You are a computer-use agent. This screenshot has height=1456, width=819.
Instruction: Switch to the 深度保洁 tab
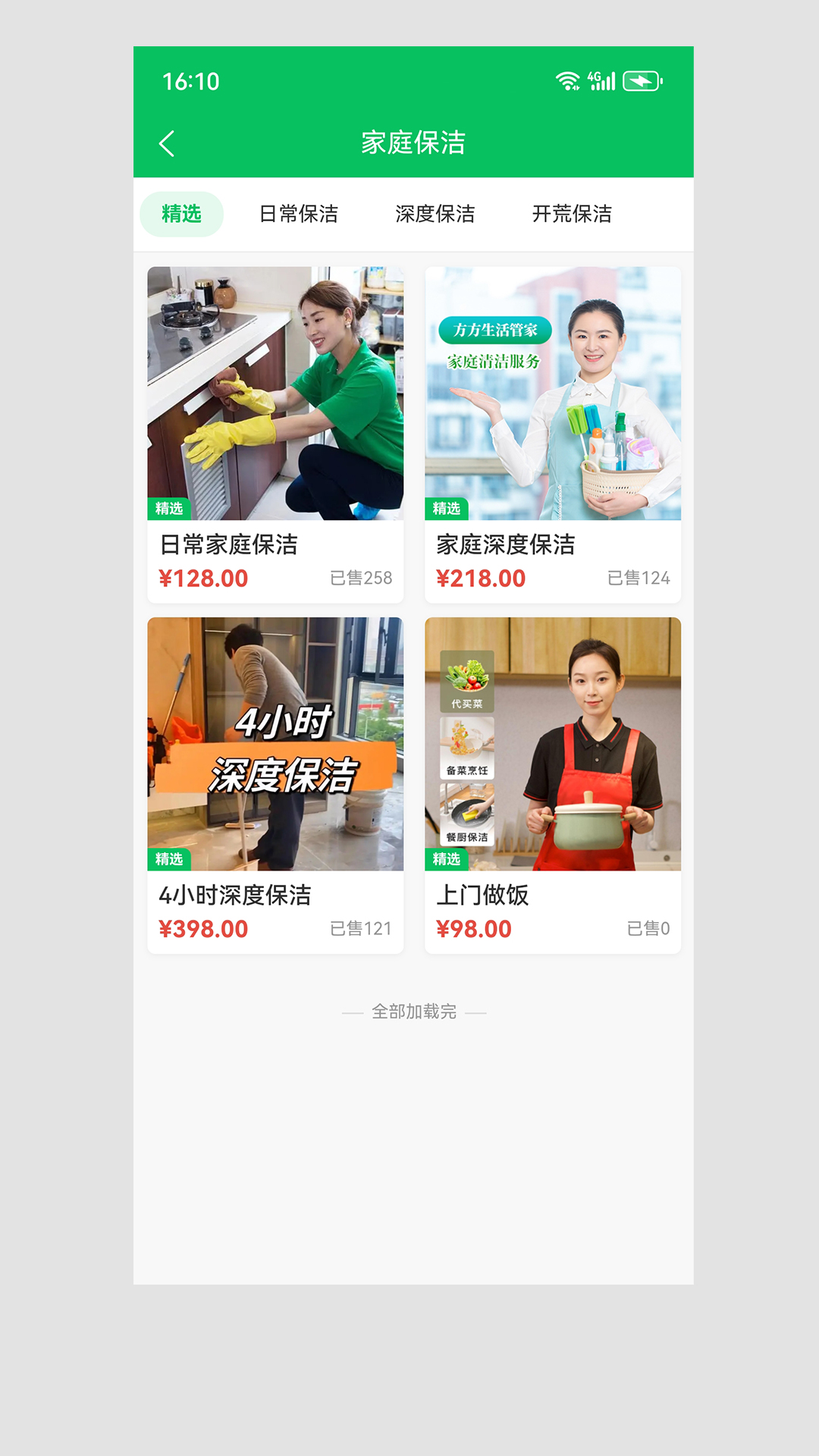coord(435,214)
